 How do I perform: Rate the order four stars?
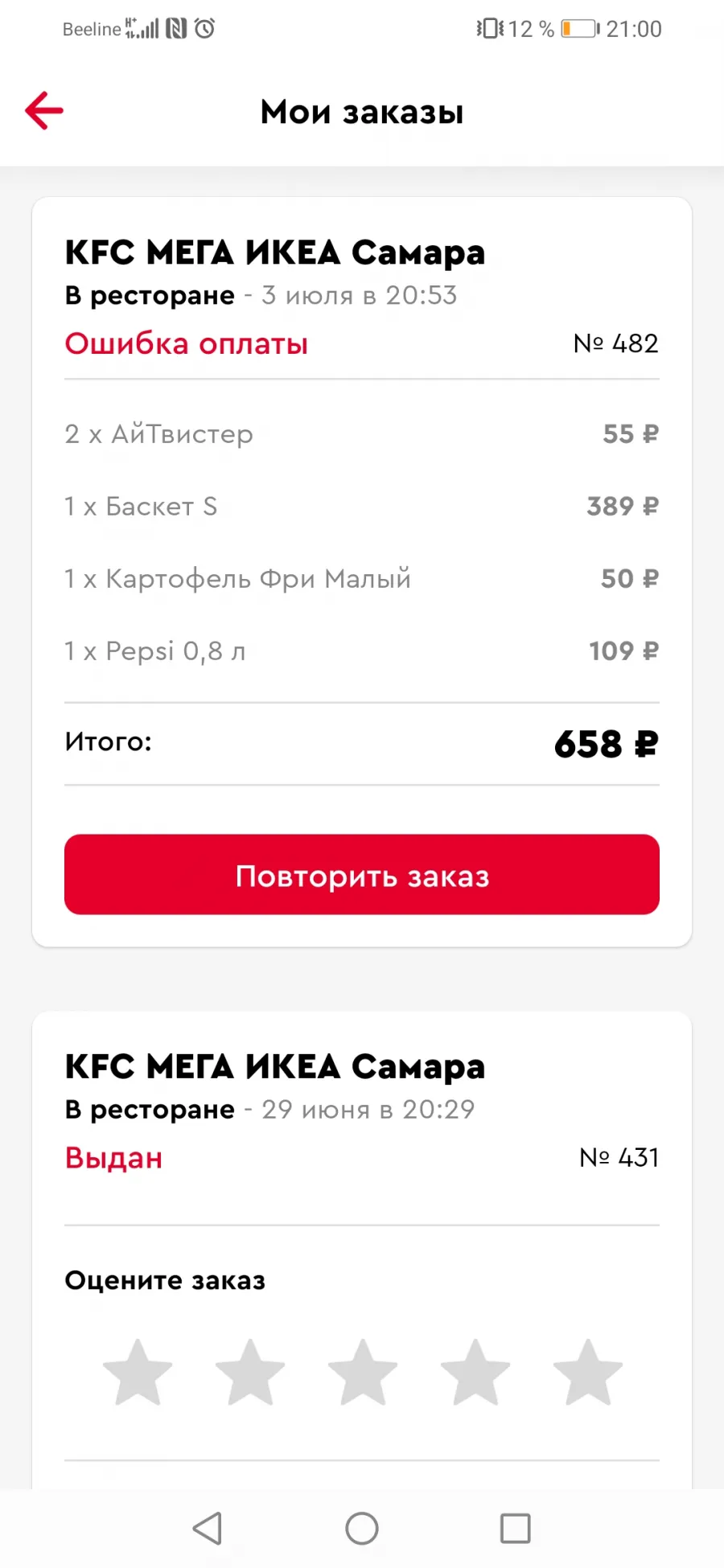[x=475, y=1373]
